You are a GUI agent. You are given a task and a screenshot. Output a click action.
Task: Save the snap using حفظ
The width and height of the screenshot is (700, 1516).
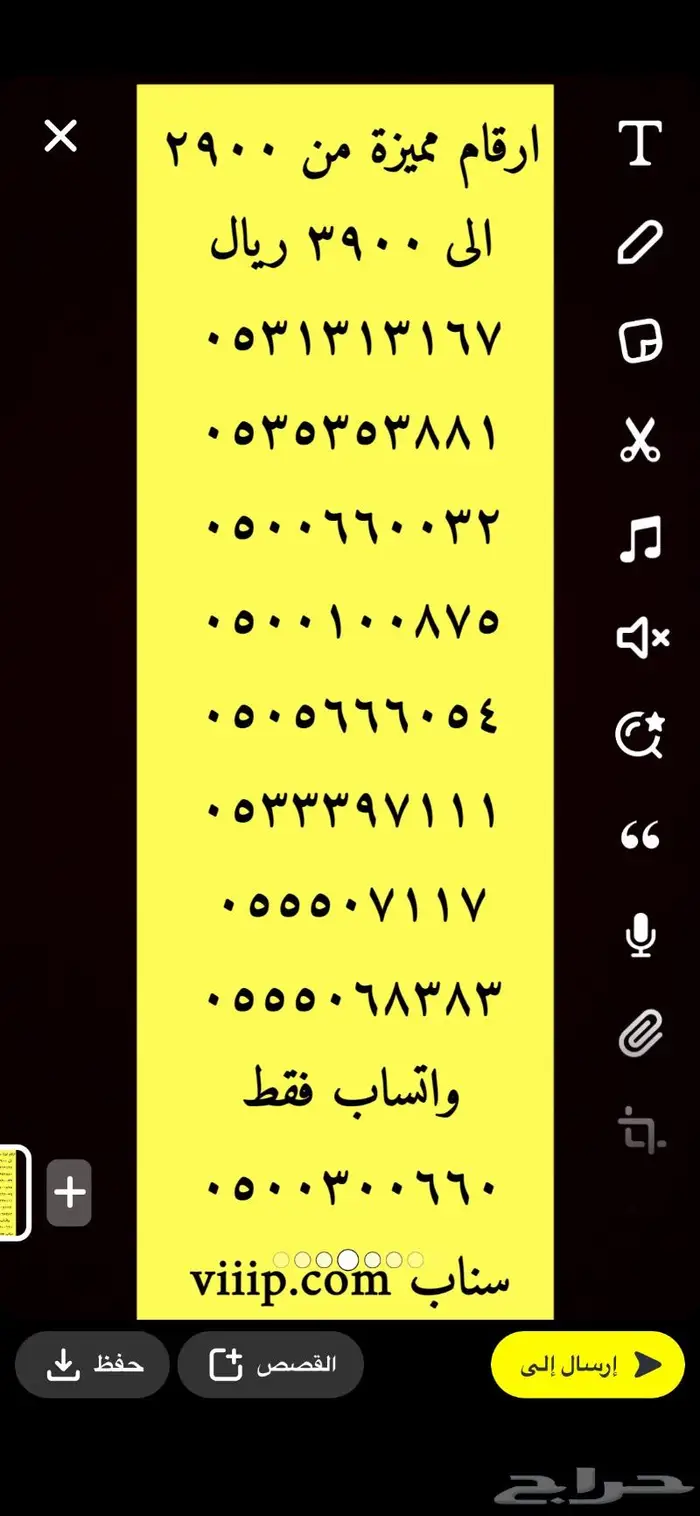click(x=92, y=1364)
